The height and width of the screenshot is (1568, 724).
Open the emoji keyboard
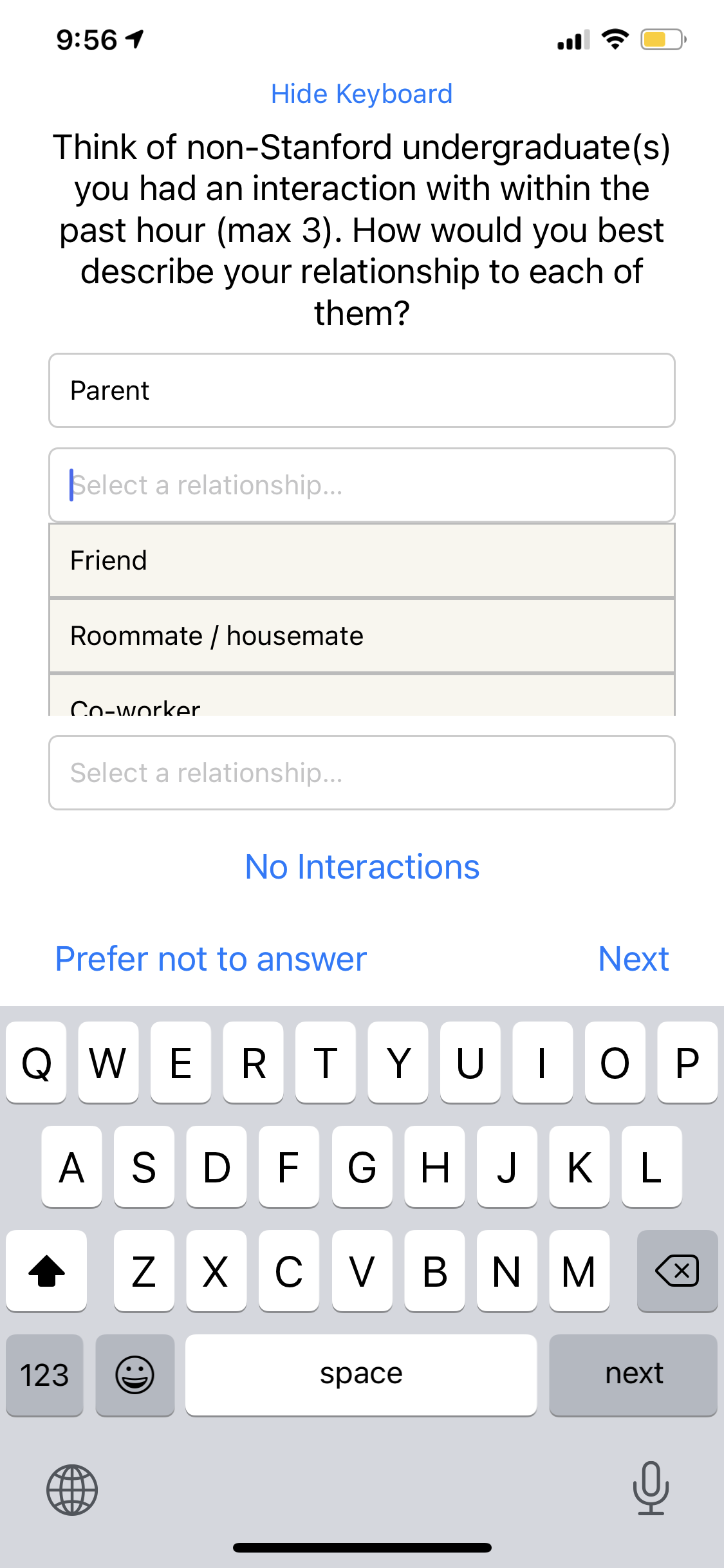[135, 1375]
